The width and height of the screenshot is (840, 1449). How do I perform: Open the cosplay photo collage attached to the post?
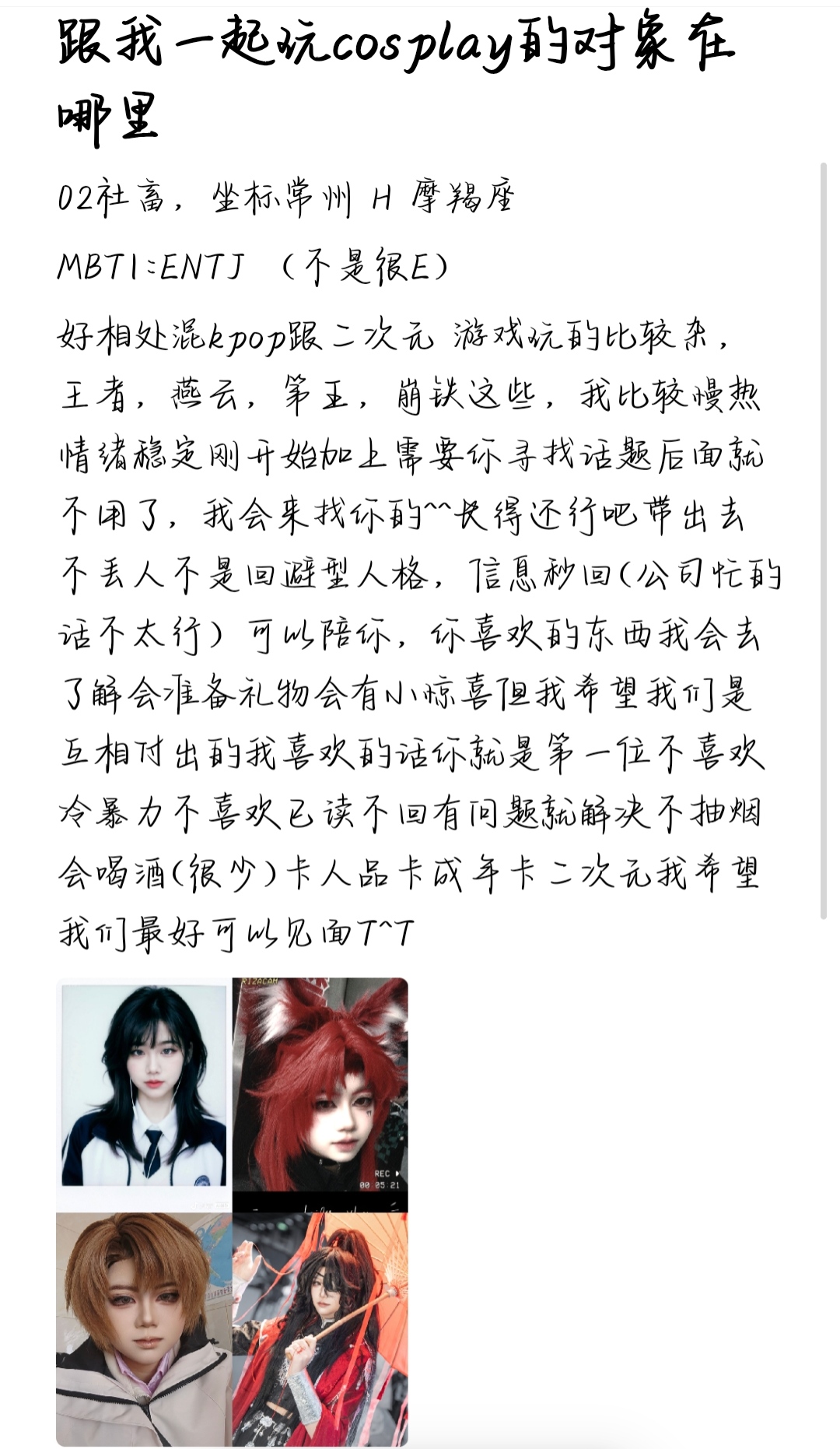232,1212
